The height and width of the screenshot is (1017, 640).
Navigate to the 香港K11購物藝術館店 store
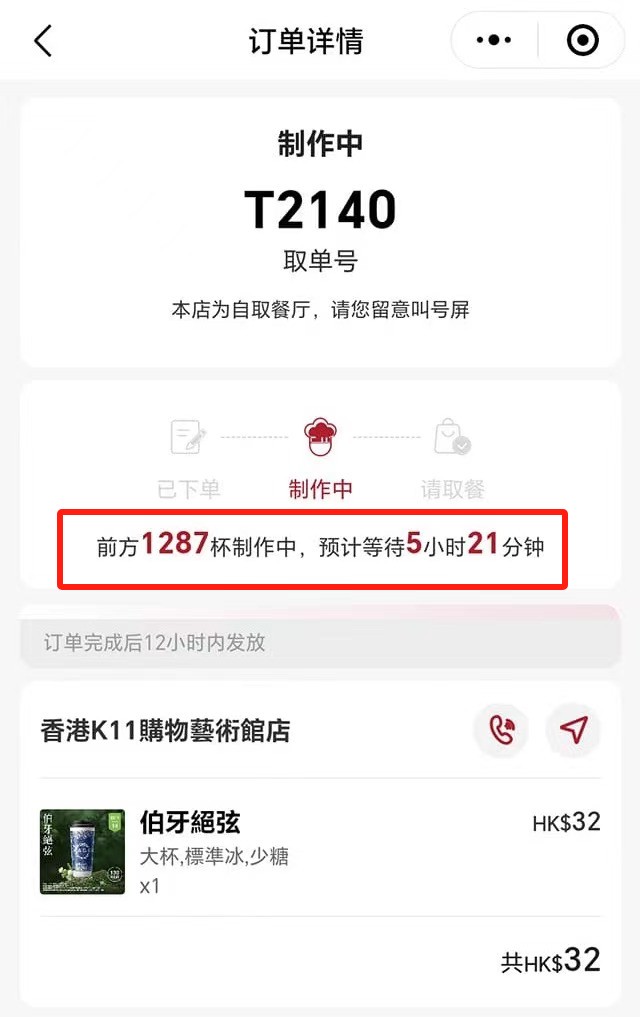tap(573, 730)
